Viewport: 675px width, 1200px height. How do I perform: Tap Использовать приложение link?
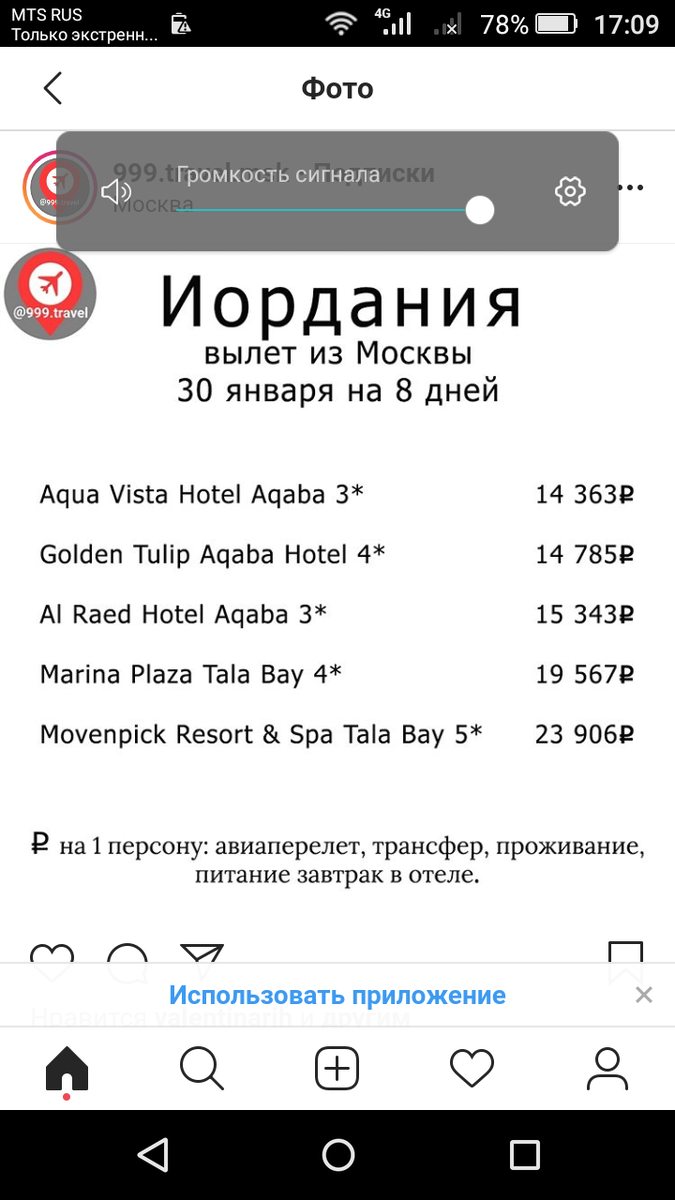click(x=337, y=995)
